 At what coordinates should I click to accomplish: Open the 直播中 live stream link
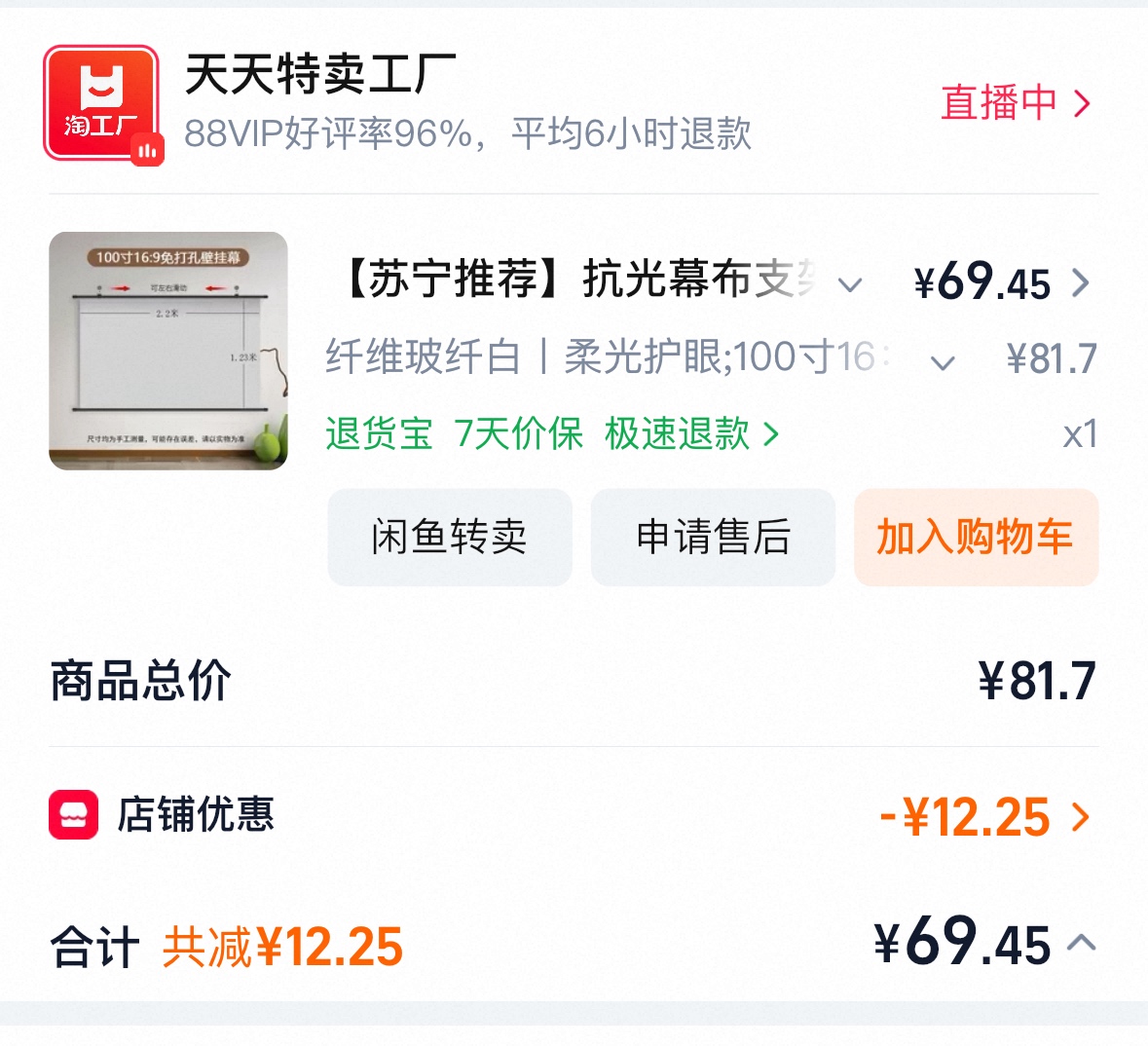(1015, 103)
